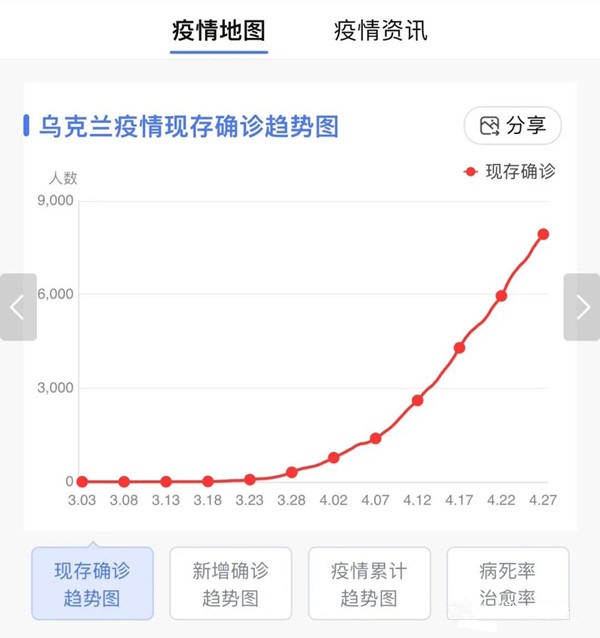This screenshot has height=638, width=600.
Task: View 病死率治愈率 chart
Action: click(x=507, y=584)
